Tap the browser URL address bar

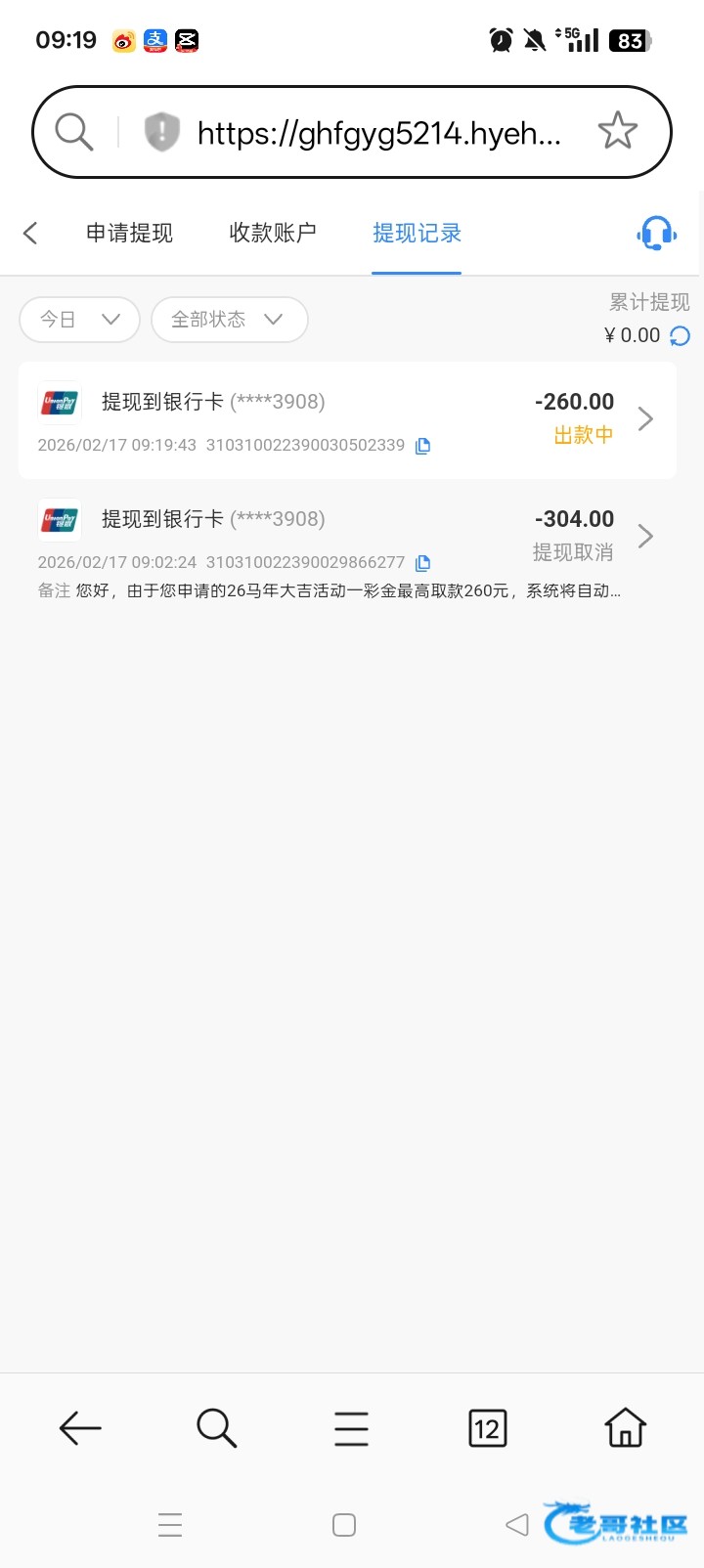(377, 132)
